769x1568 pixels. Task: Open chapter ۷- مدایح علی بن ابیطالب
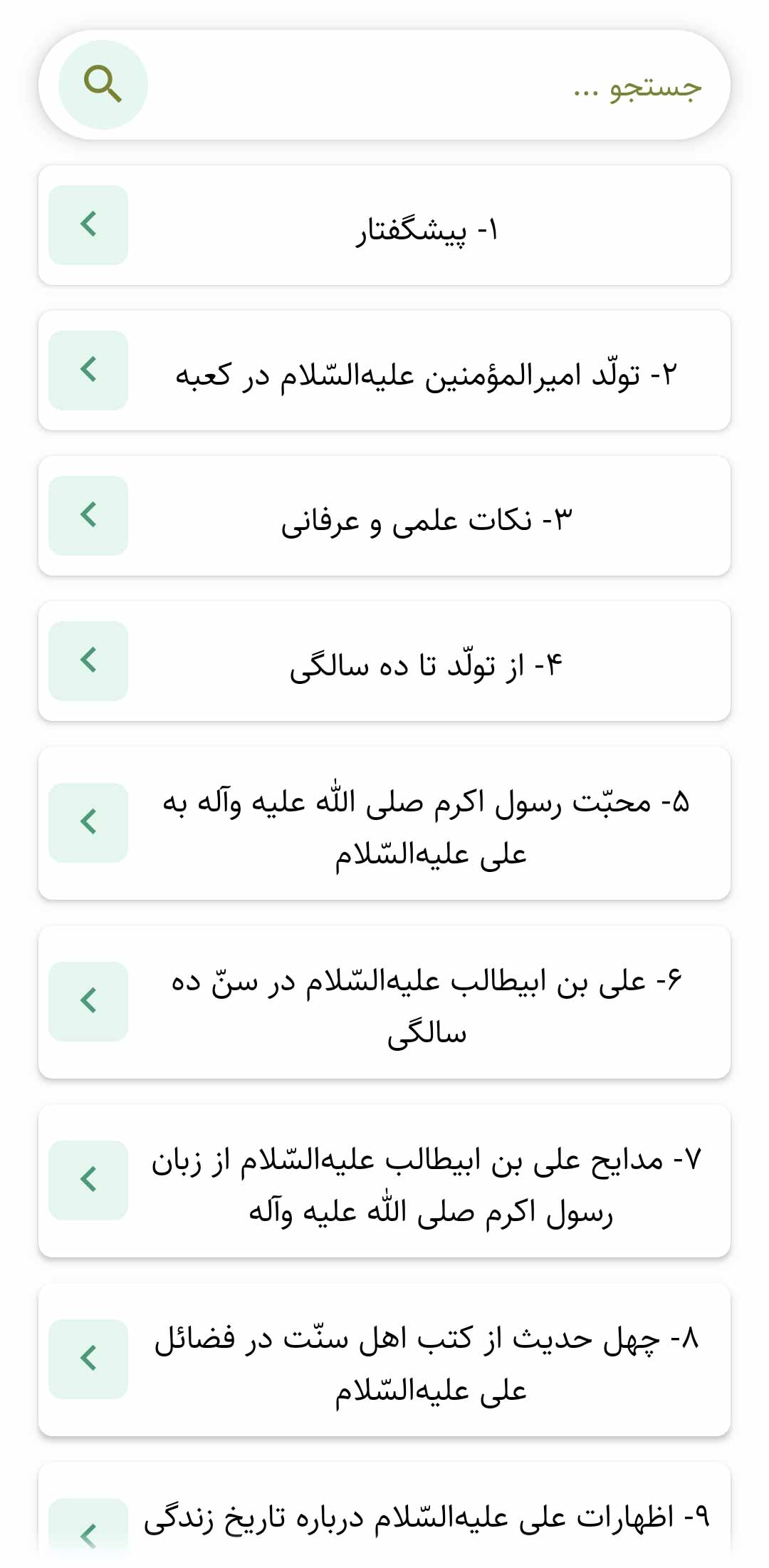click(x=384, y=1180)
